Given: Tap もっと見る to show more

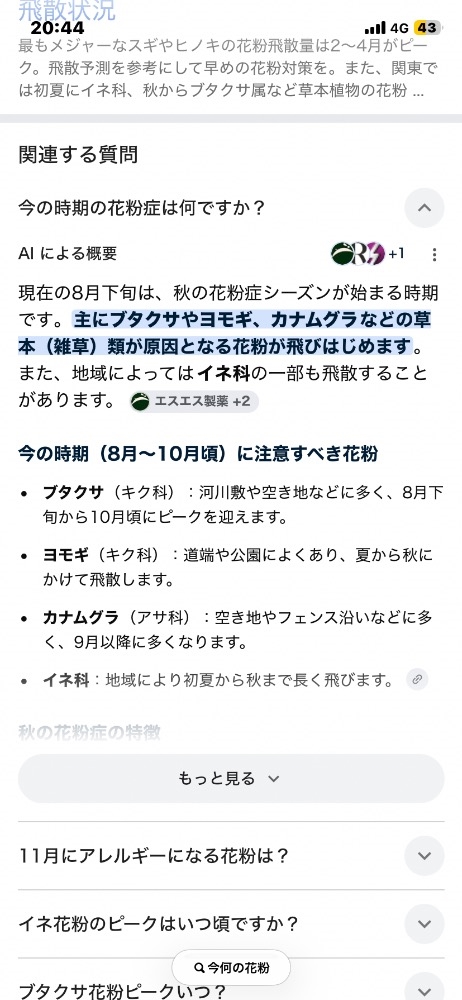Looking at the screenshot, I should tap(231, 778).
